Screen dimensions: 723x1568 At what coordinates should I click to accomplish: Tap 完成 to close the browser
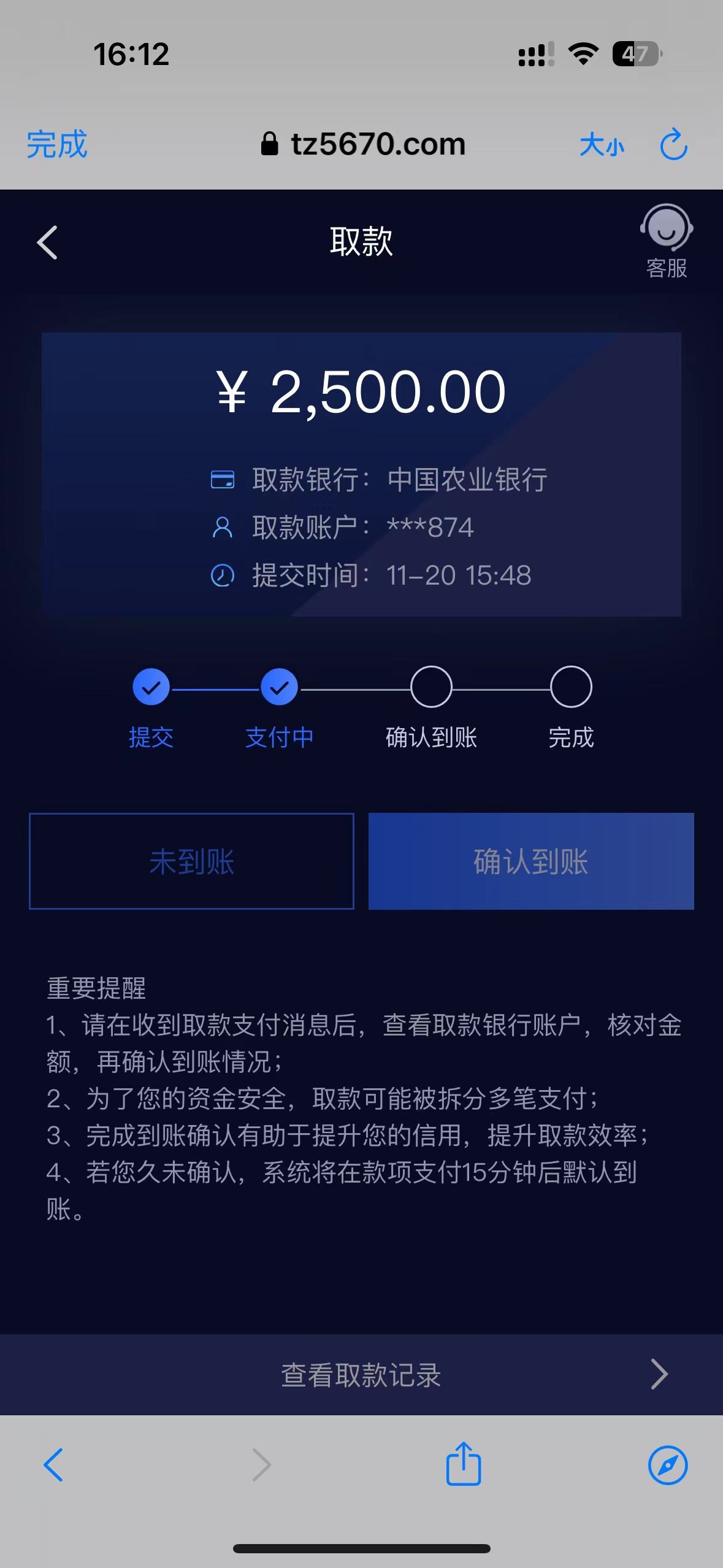point(57,145)
